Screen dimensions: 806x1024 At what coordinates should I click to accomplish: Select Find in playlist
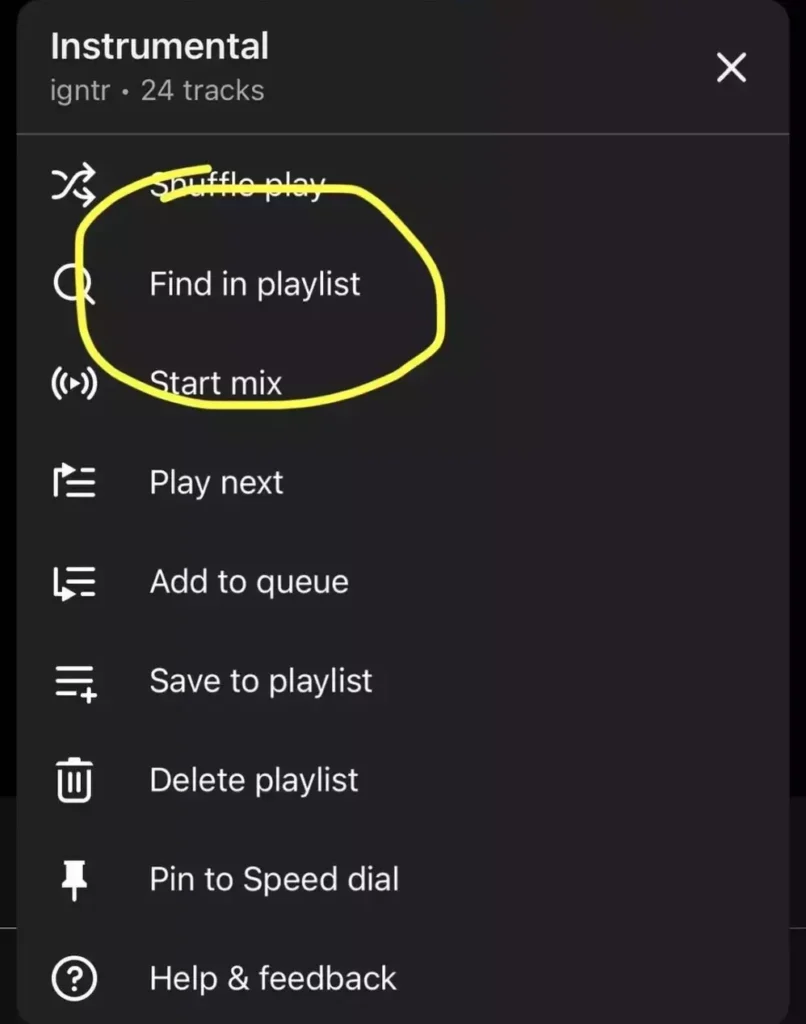point(254,284)
